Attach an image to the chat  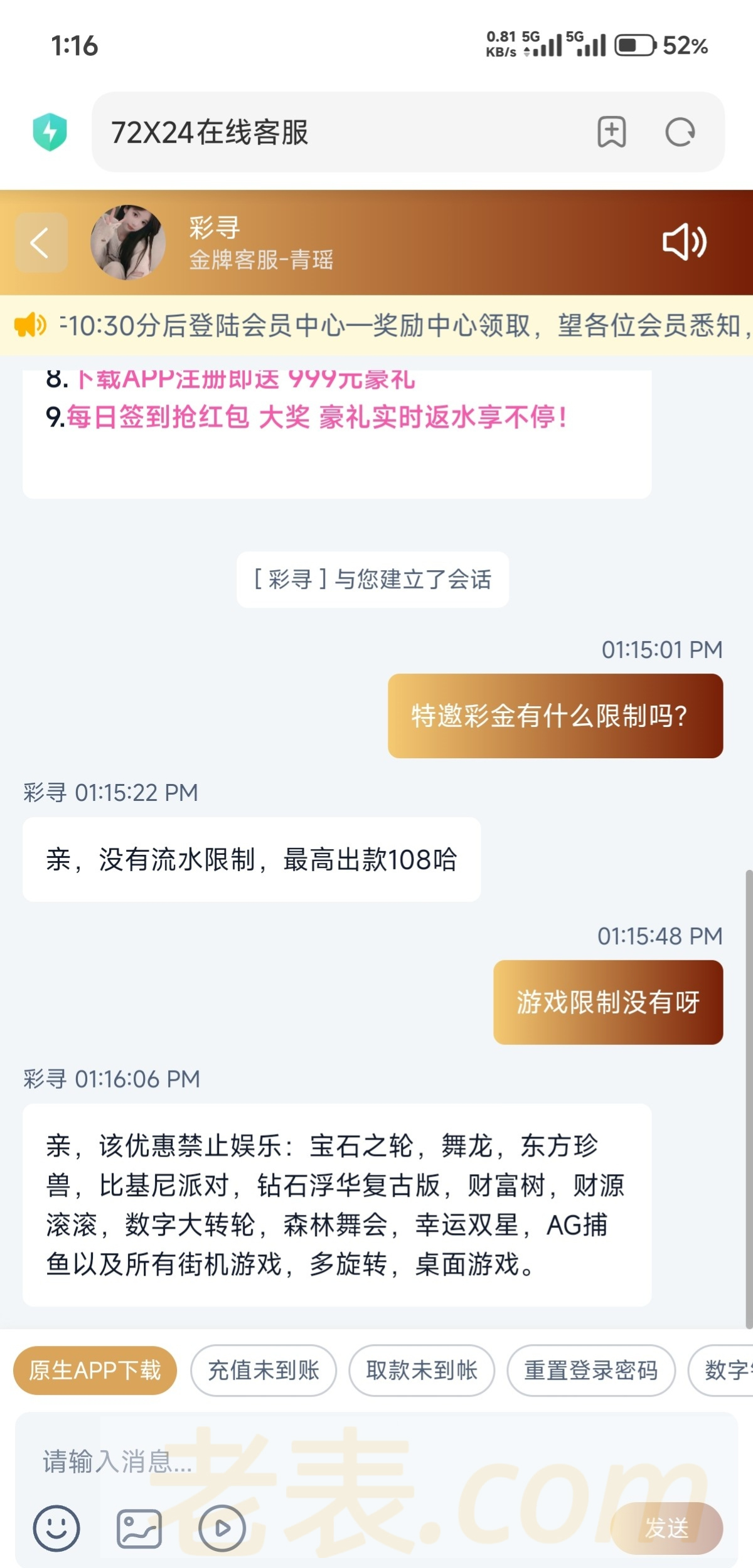(139, 1528)
